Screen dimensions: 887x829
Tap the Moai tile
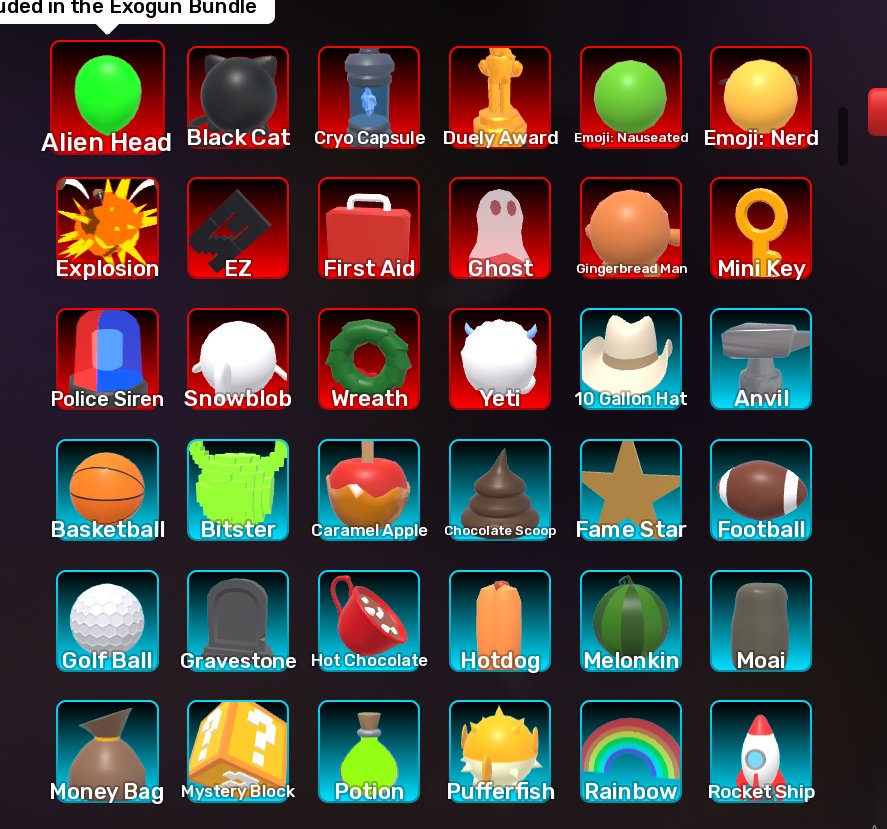tap(761, 621)
